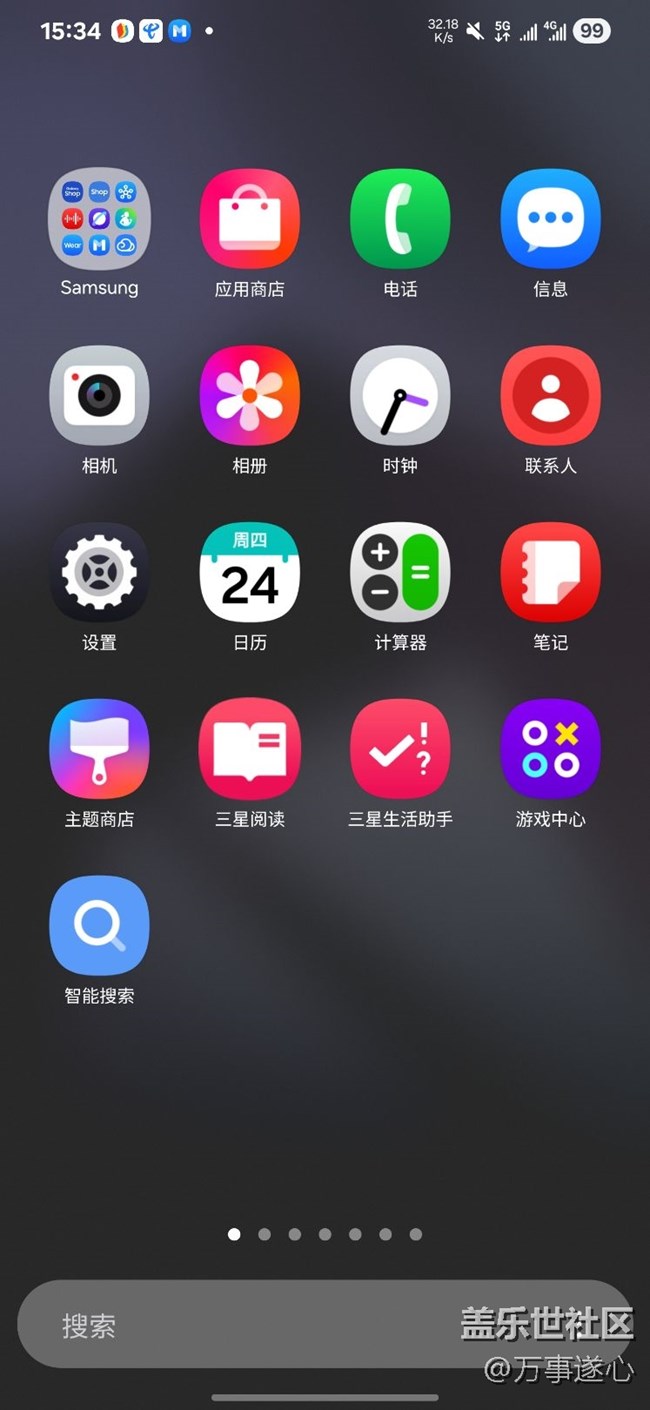Open the 电话 phone app
The image size is (650, 1410).
coord(400,219)
